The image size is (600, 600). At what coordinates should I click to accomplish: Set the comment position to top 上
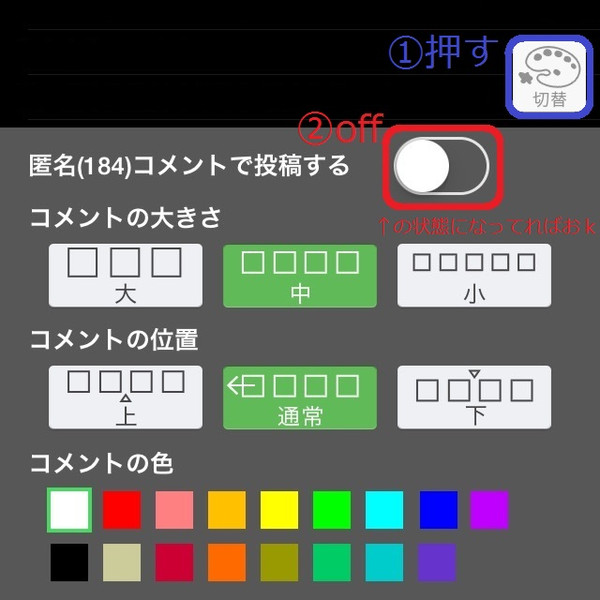coord(126,397)
